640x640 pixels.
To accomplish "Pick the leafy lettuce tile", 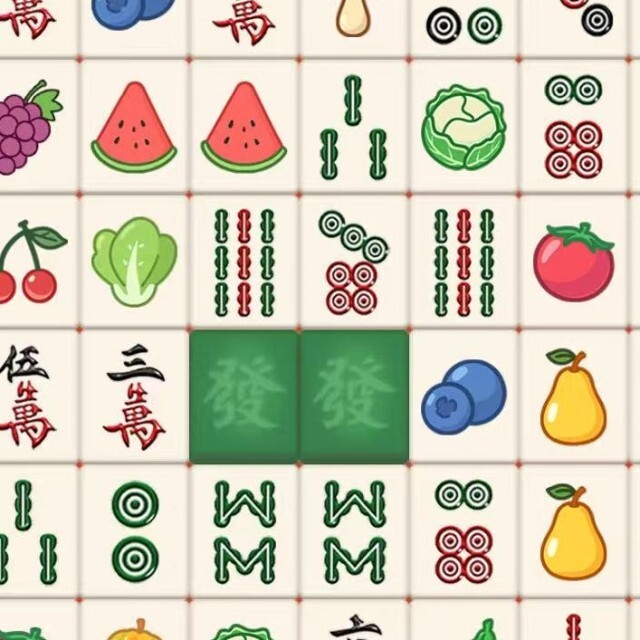I will 134,262.
